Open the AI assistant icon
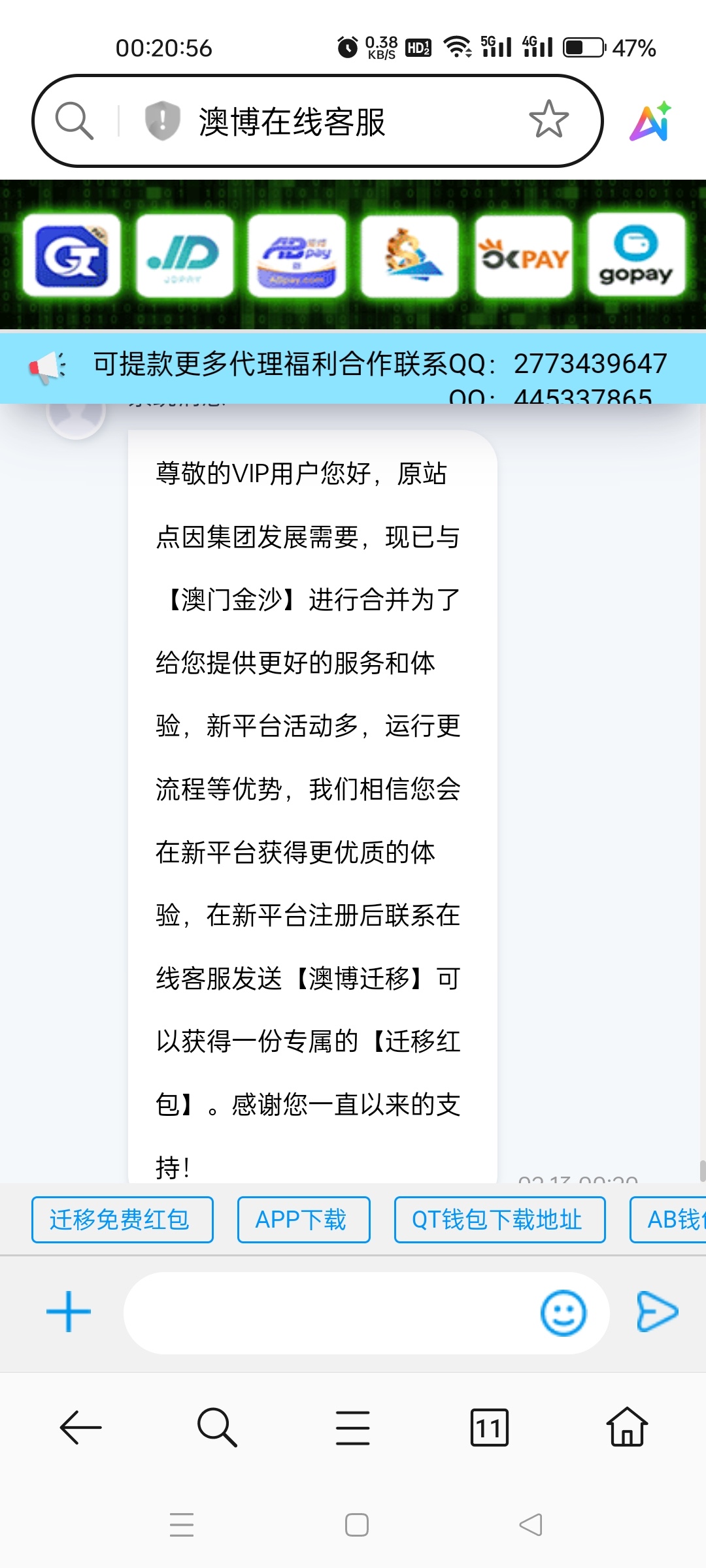The width and height of the screenshot is (706, 1568). click(650, 122)
